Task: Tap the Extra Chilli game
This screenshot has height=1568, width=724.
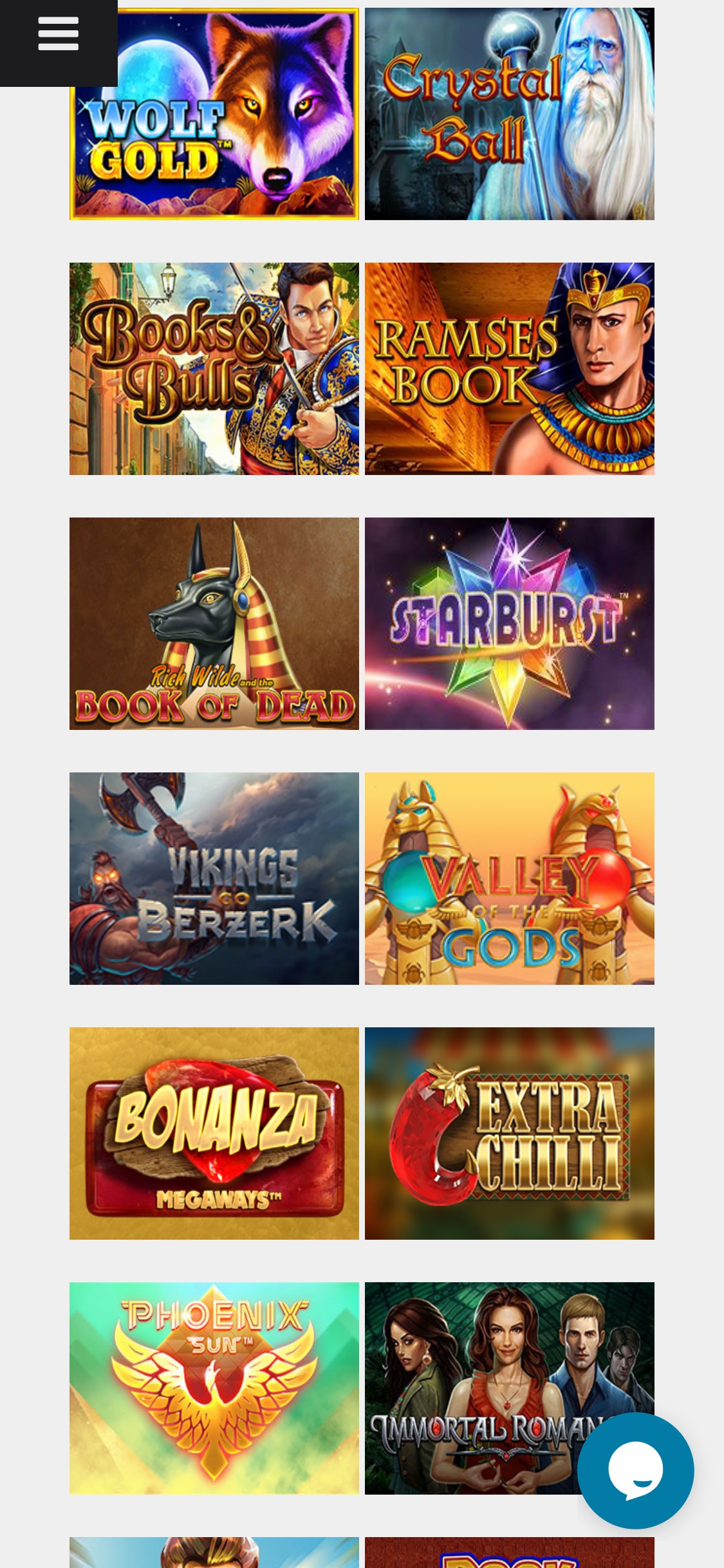Action: [x=510, y=1134]
